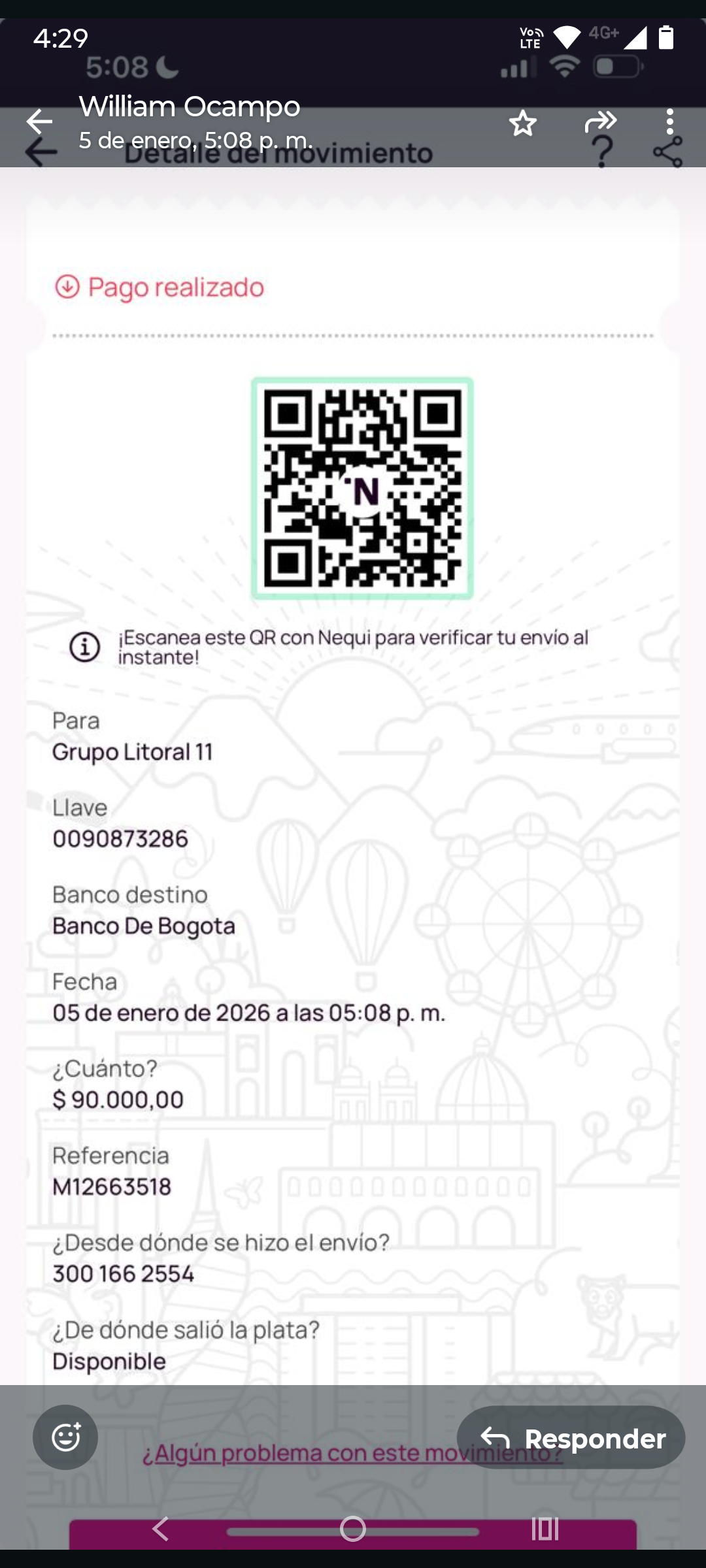Tap Responder to reply to this message
Image resolution: width=706 pixels, height=1568 pixels.
(x=571, y=1437)
